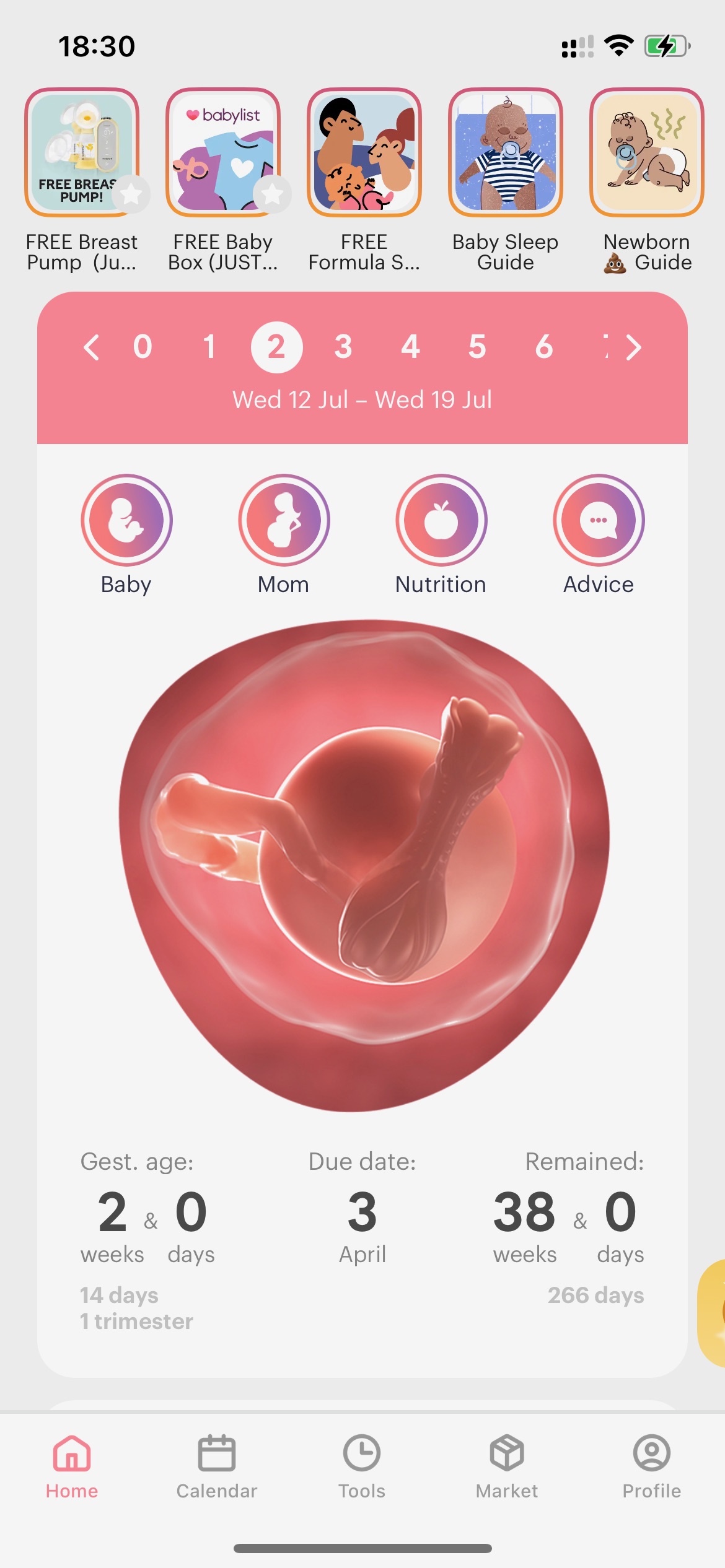
Task: Select week 4
Action: pos(410,347)
